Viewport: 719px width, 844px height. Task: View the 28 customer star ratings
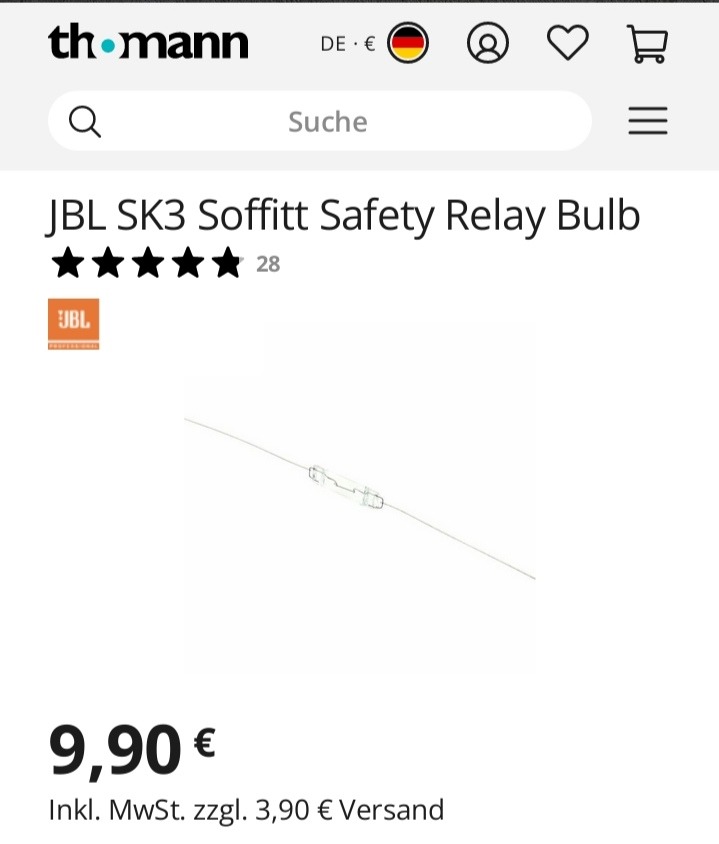click(x=165, y=264)
